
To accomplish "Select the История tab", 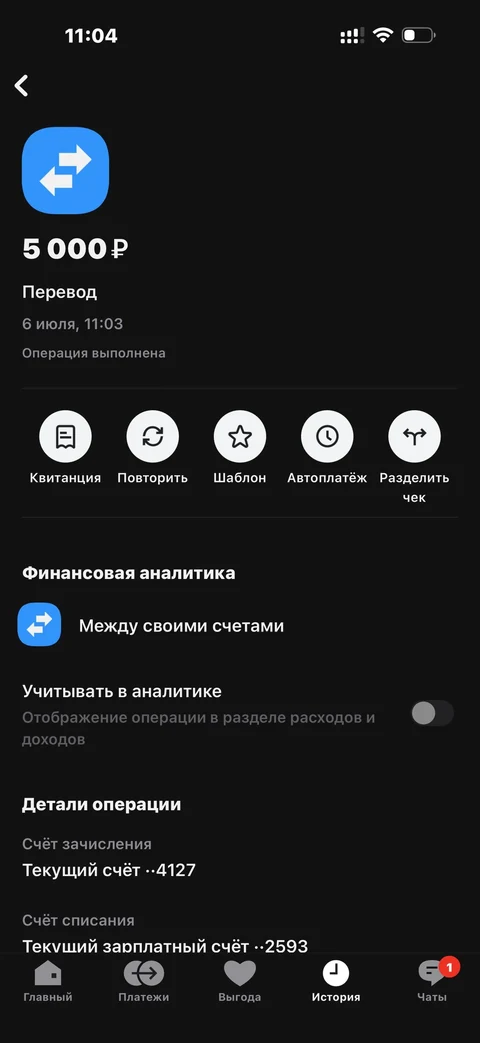I will click(336, 982).
